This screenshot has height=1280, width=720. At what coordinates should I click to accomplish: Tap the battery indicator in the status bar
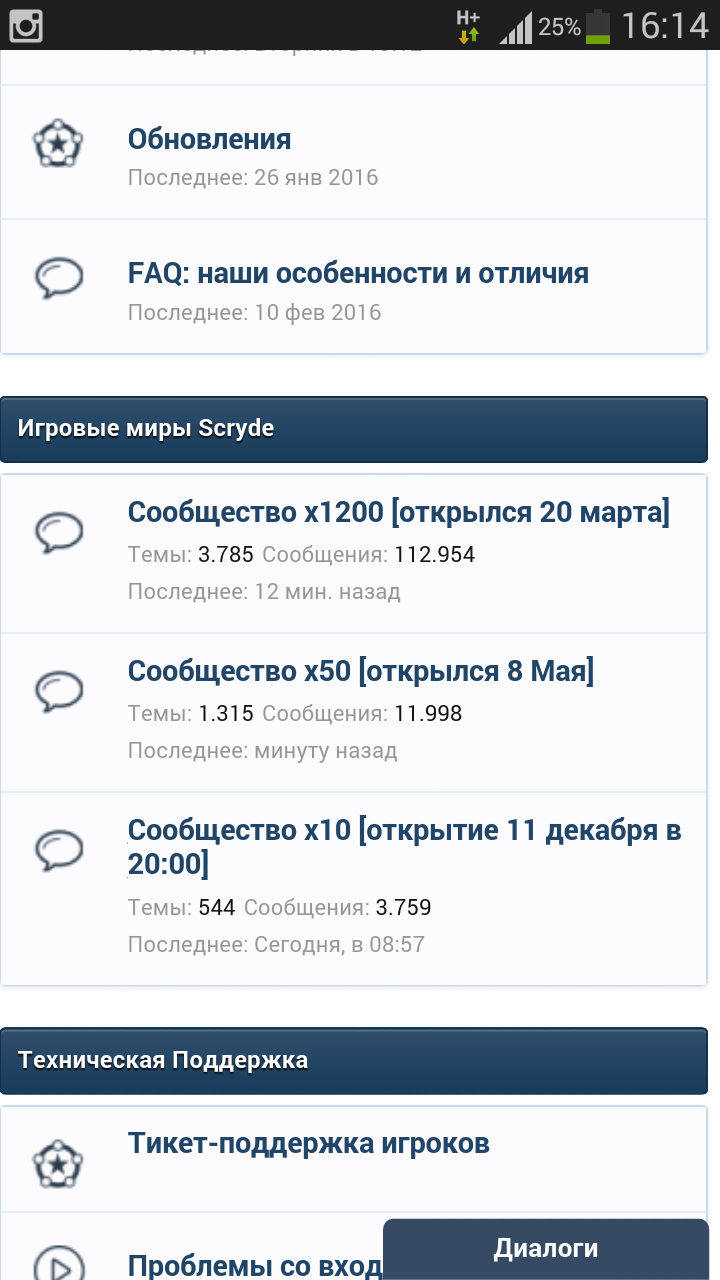coord(597,27)
